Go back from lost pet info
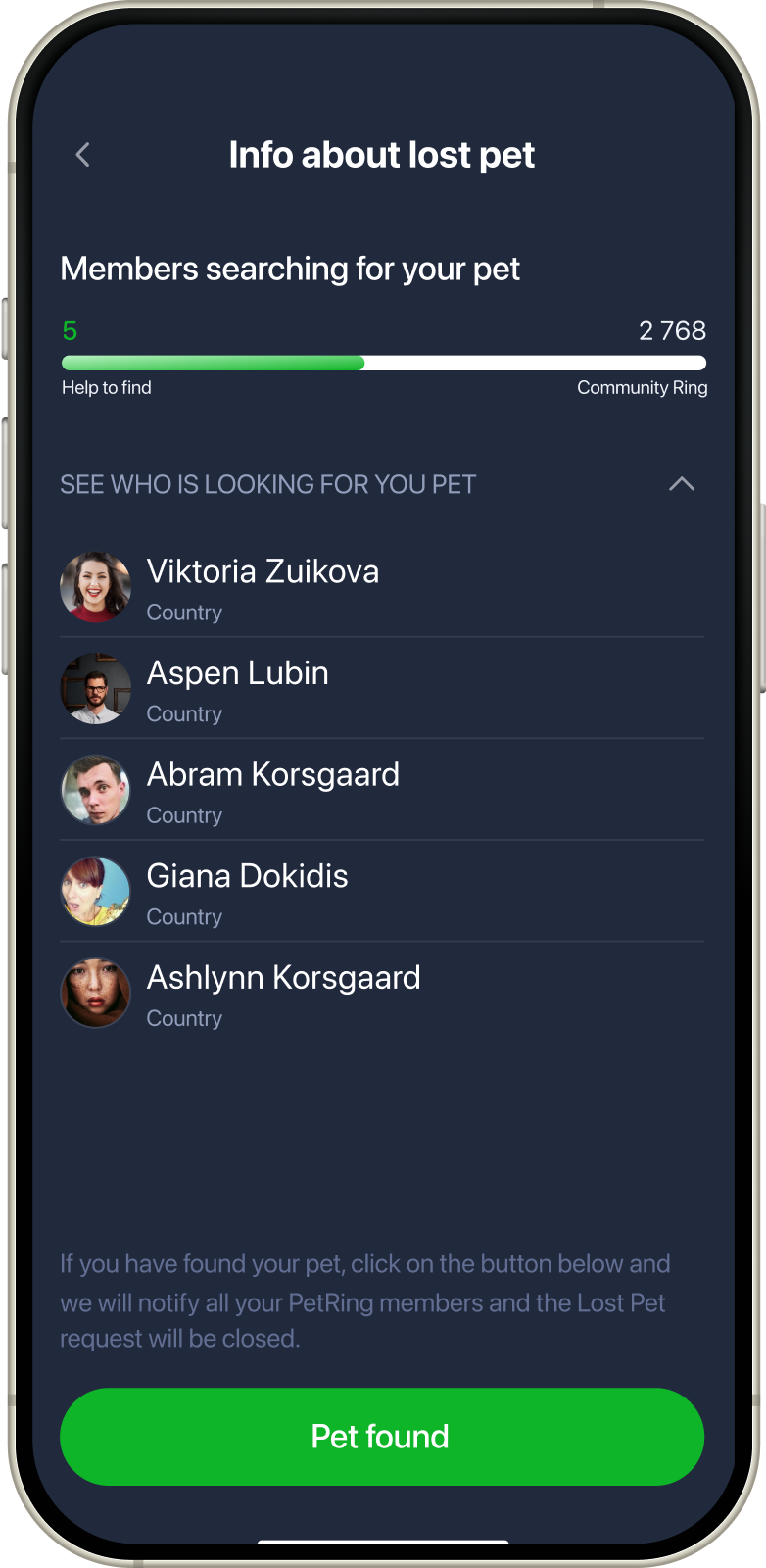 click(83, 155)
